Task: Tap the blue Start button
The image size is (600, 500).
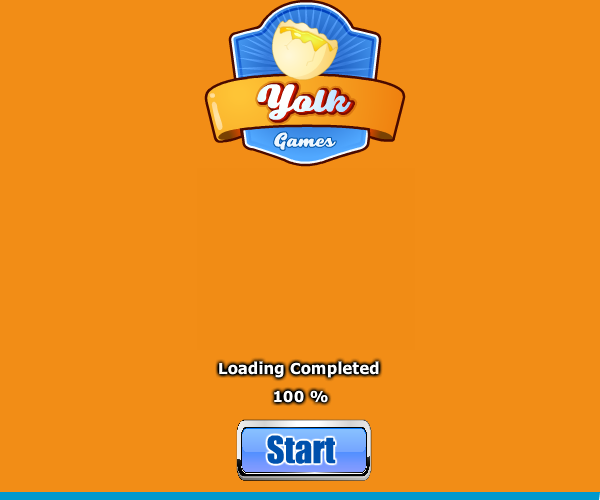Action: click(304, 450)
